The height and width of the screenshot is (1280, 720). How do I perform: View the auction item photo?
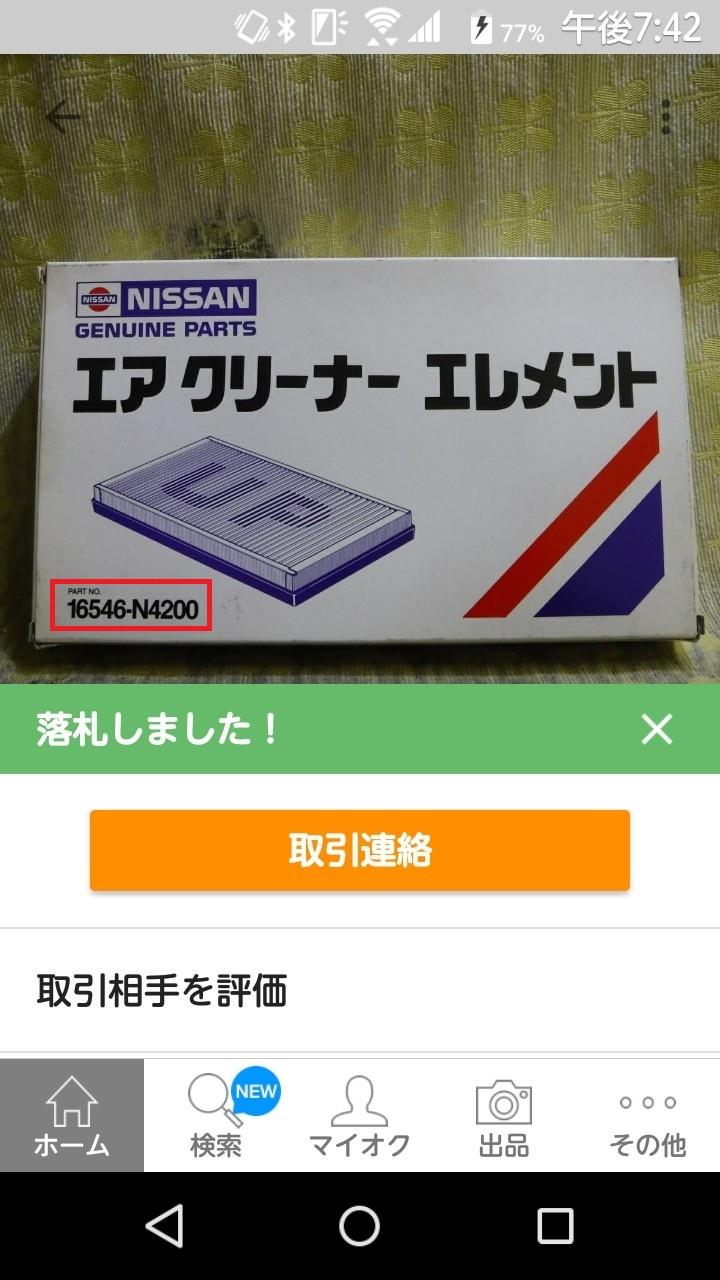[360, 369]
